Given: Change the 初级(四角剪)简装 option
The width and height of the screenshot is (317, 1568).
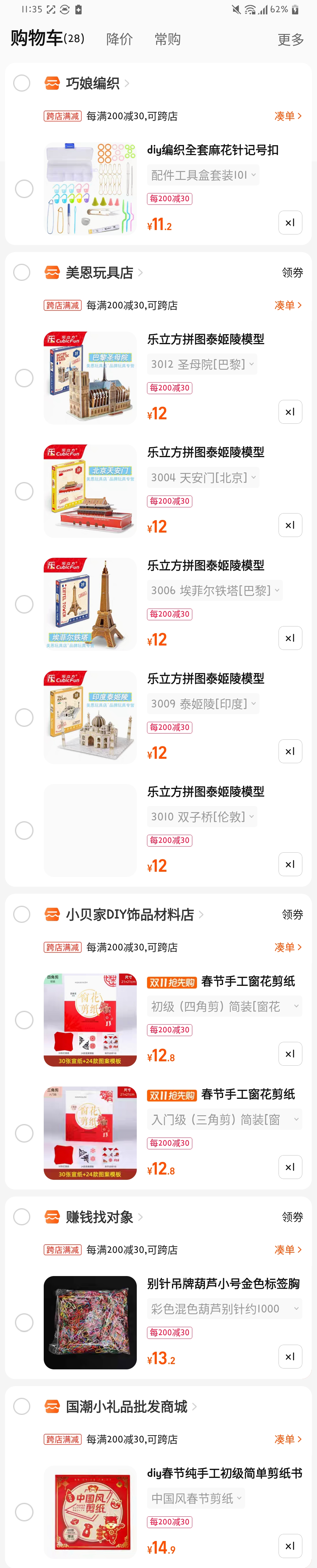Looking at the screenshot, I should point(224,1007).
